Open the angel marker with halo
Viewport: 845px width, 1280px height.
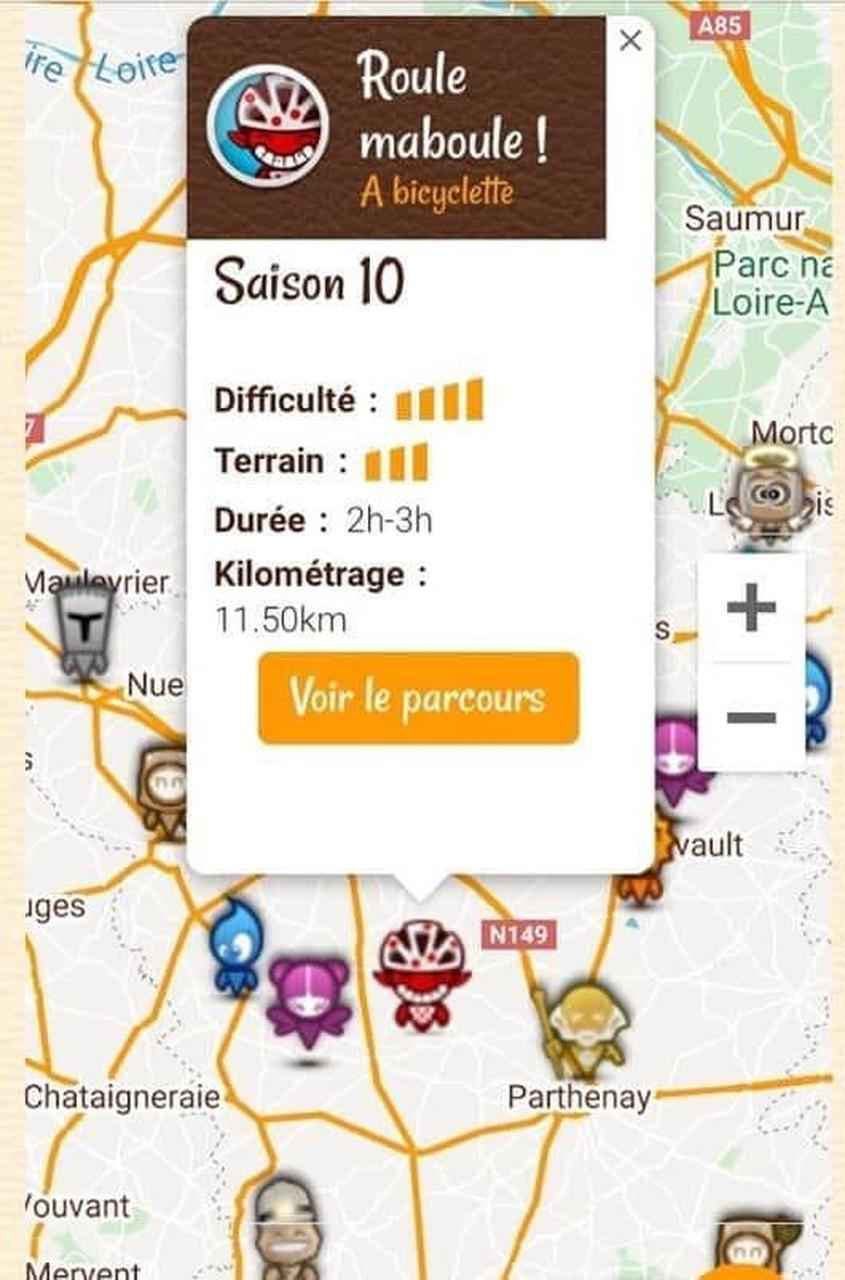pos(771,493)
